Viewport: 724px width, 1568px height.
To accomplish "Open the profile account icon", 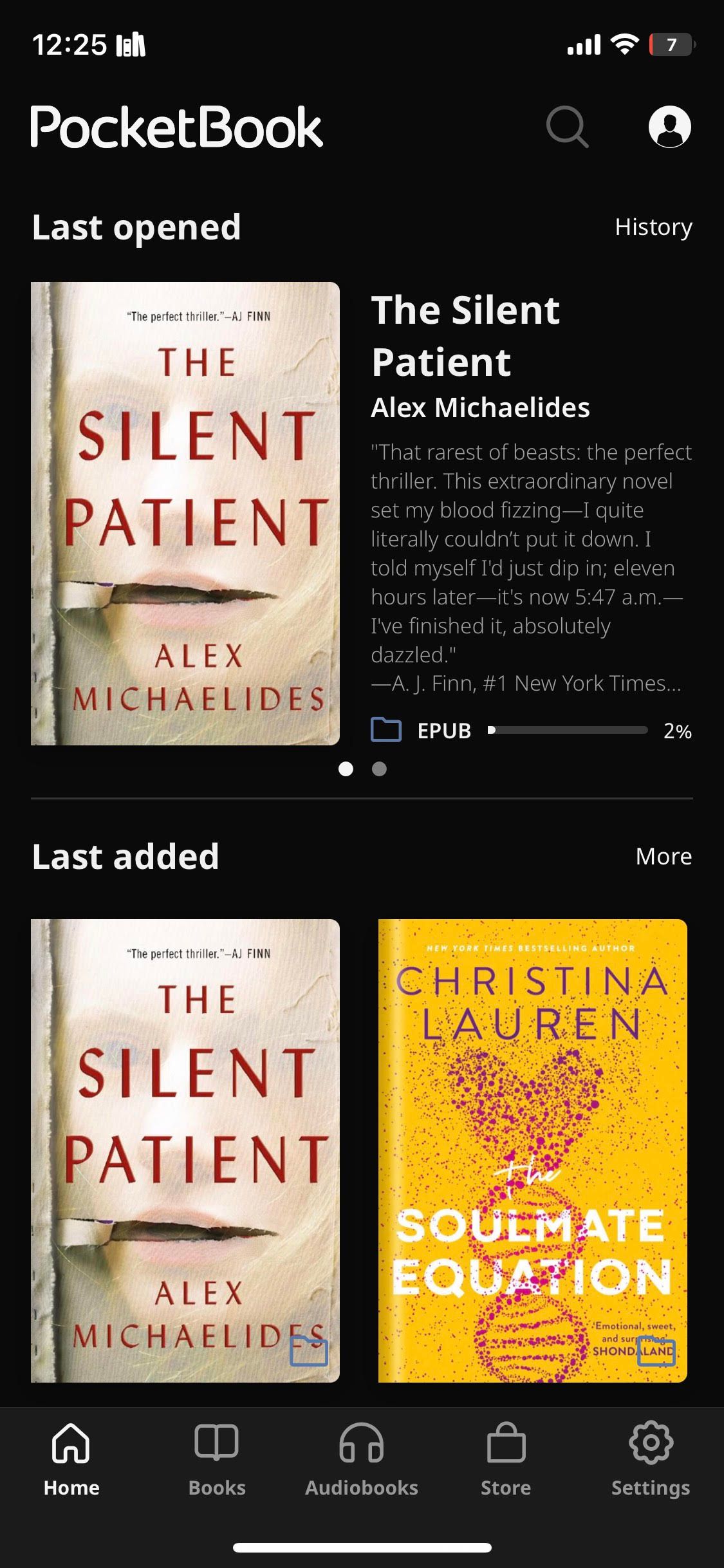I will tap(669, 126).
